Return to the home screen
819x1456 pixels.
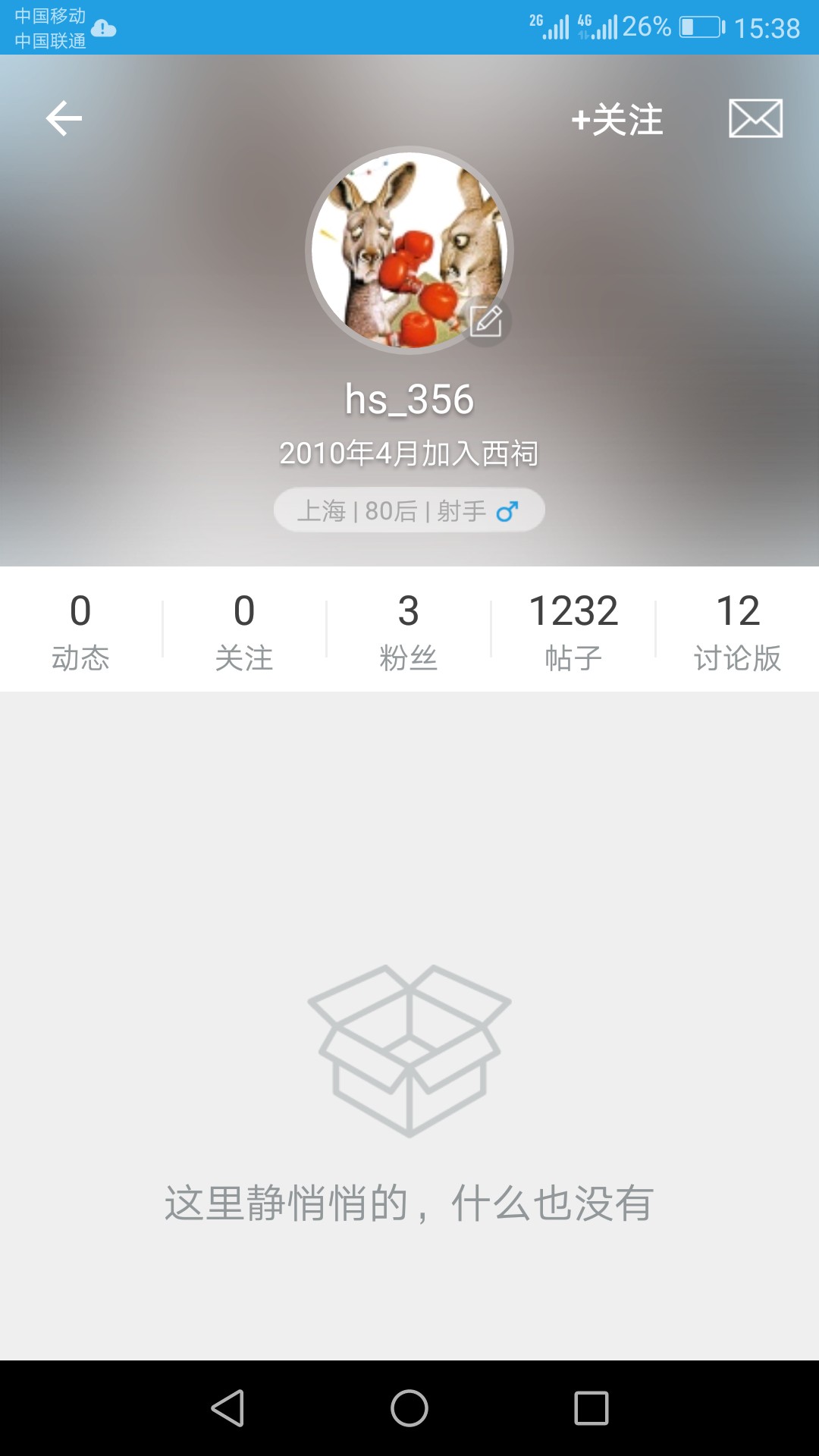[409, 1408]
